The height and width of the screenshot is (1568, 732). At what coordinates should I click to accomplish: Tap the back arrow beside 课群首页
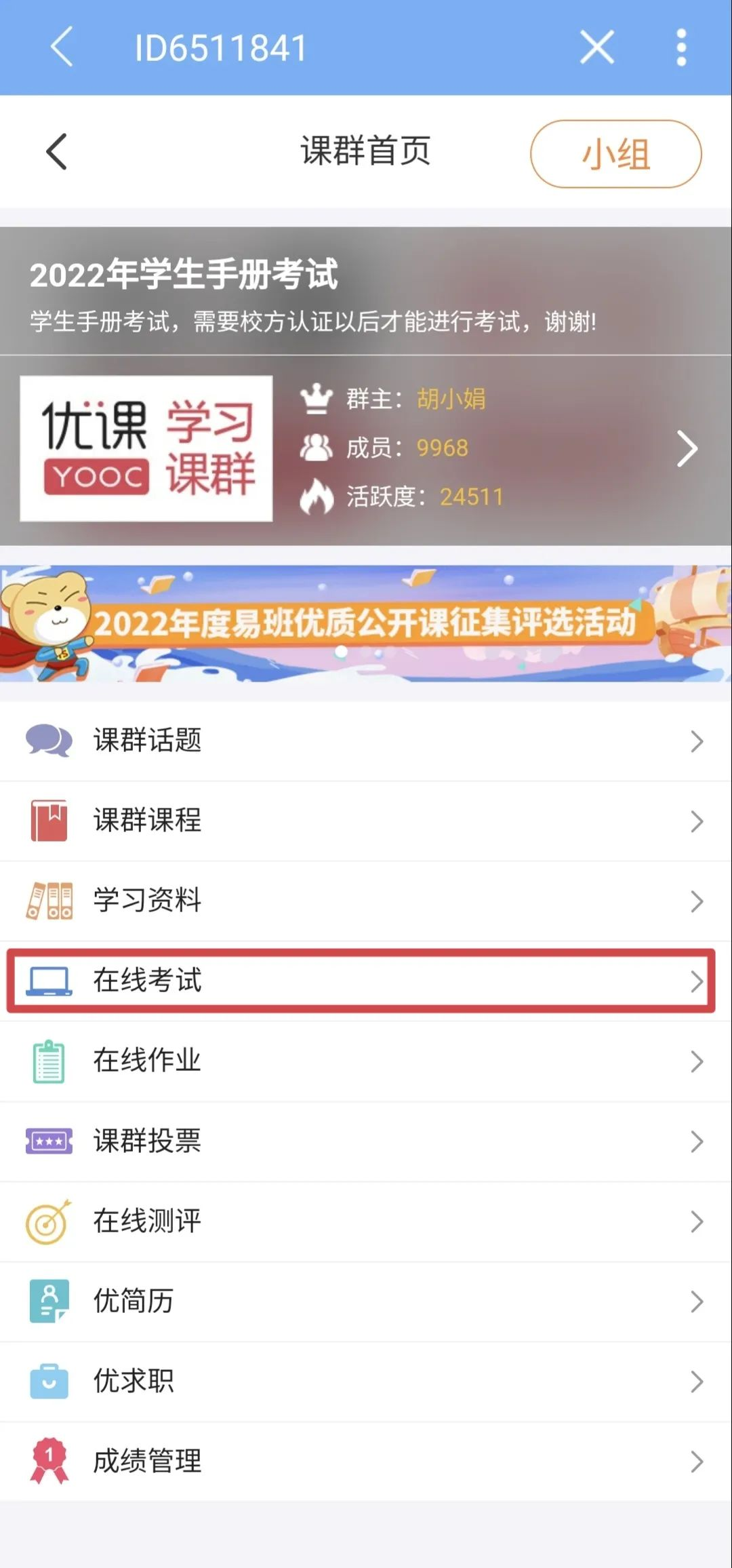pyautogui.click(x=57, y=151)
